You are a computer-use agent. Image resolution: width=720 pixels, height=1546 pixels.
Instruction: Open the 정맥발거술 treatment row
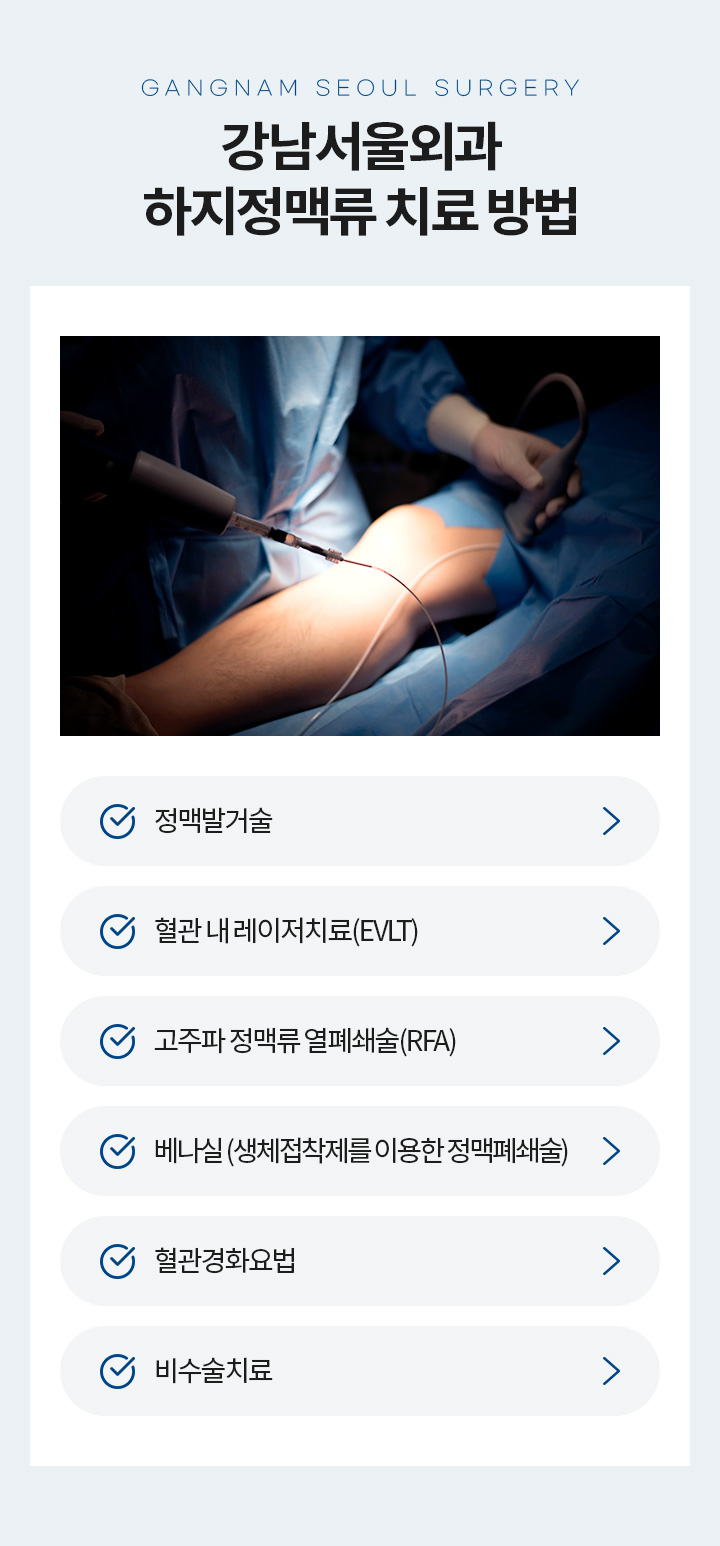tap(360, 821)
